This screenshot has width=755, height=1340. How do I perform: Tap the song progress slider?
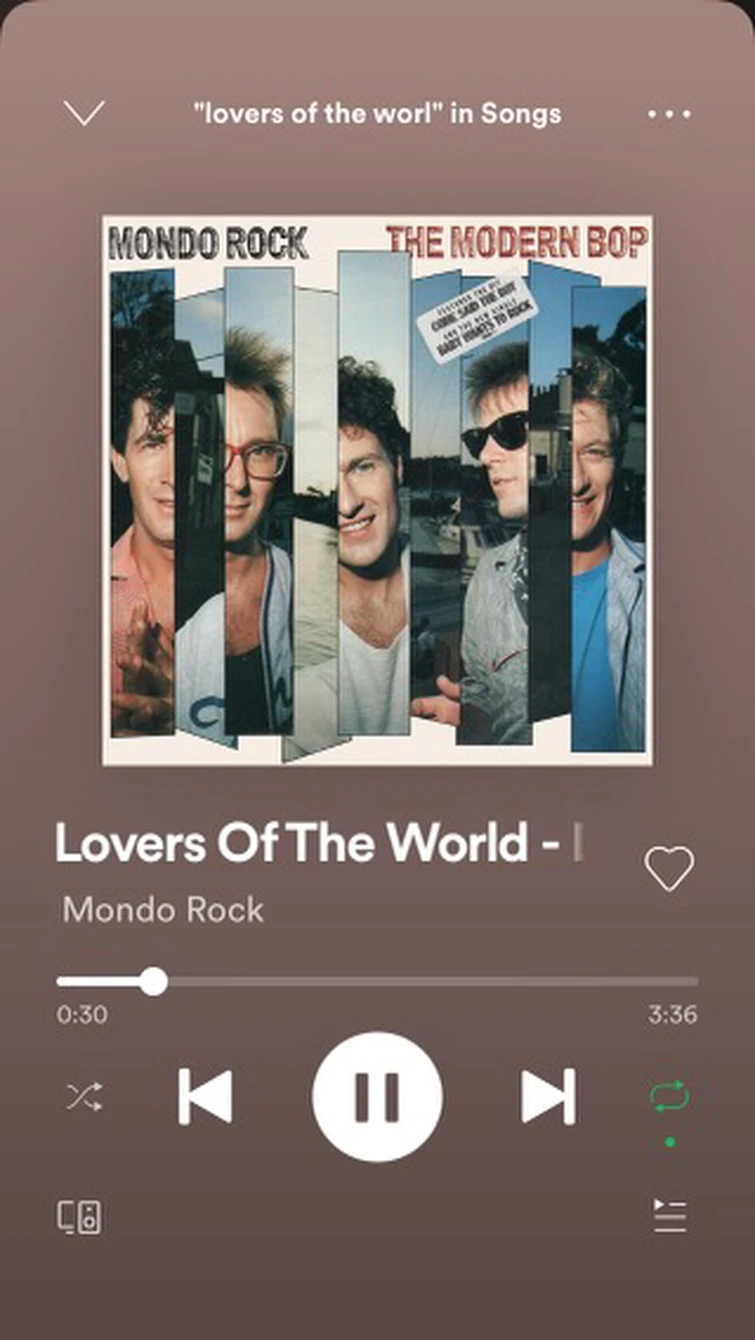tap(377, 981)
